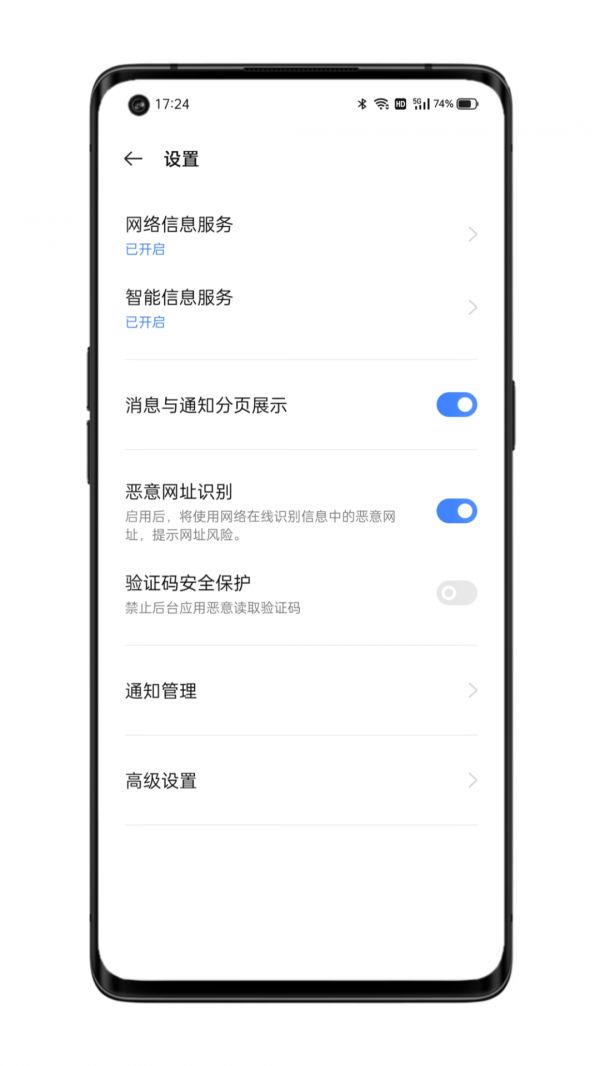
Task: Open 高级设置
Action: click(x=300, y=781)
